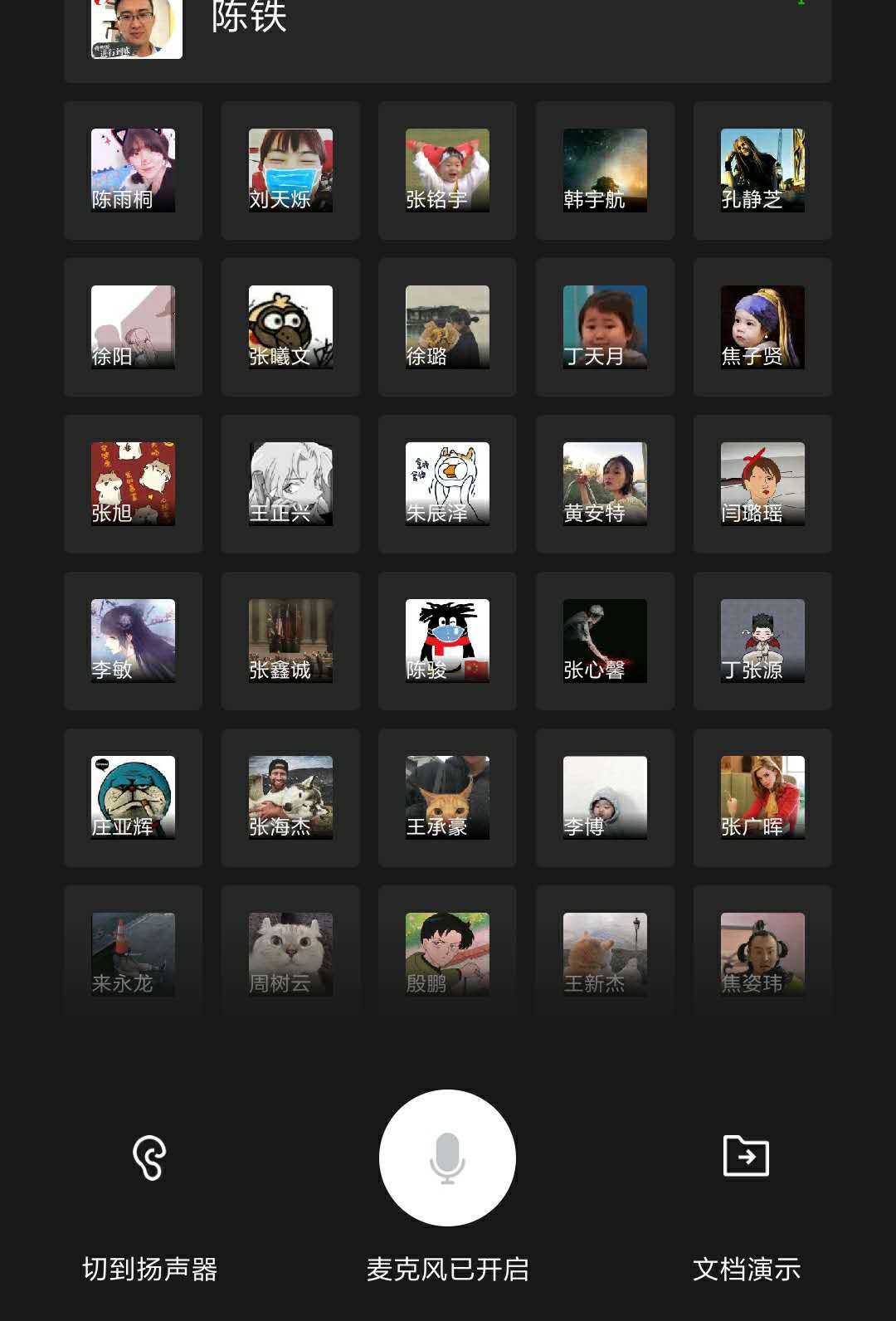896x1321 pixels.
Task: Open participant 张曦文's tile
Action: pyautogui.click(x=290, y=327)
